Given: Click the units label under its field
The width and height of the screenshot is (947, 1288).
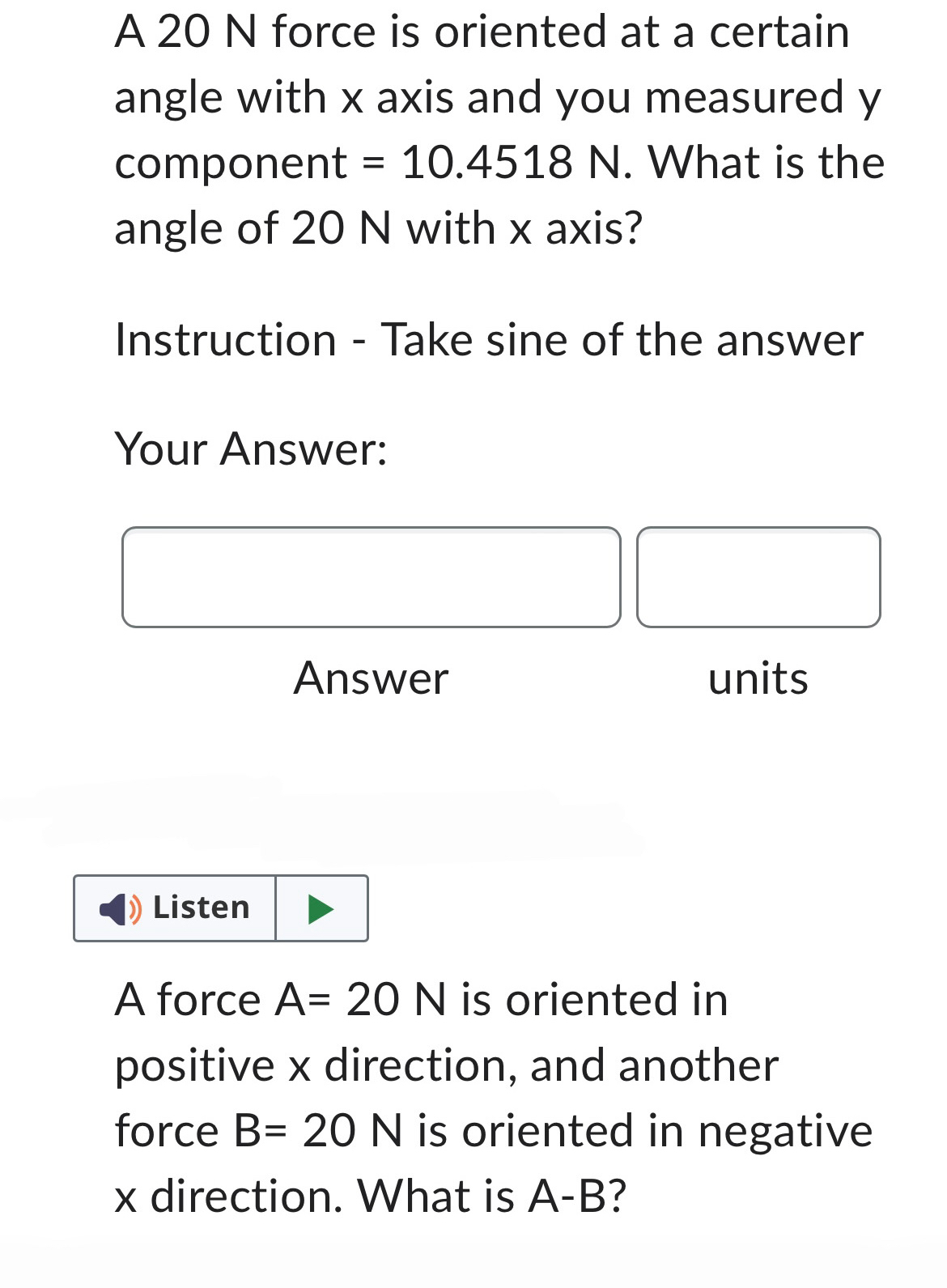Looking at the screenshot, I should click(x=758, y=680).
